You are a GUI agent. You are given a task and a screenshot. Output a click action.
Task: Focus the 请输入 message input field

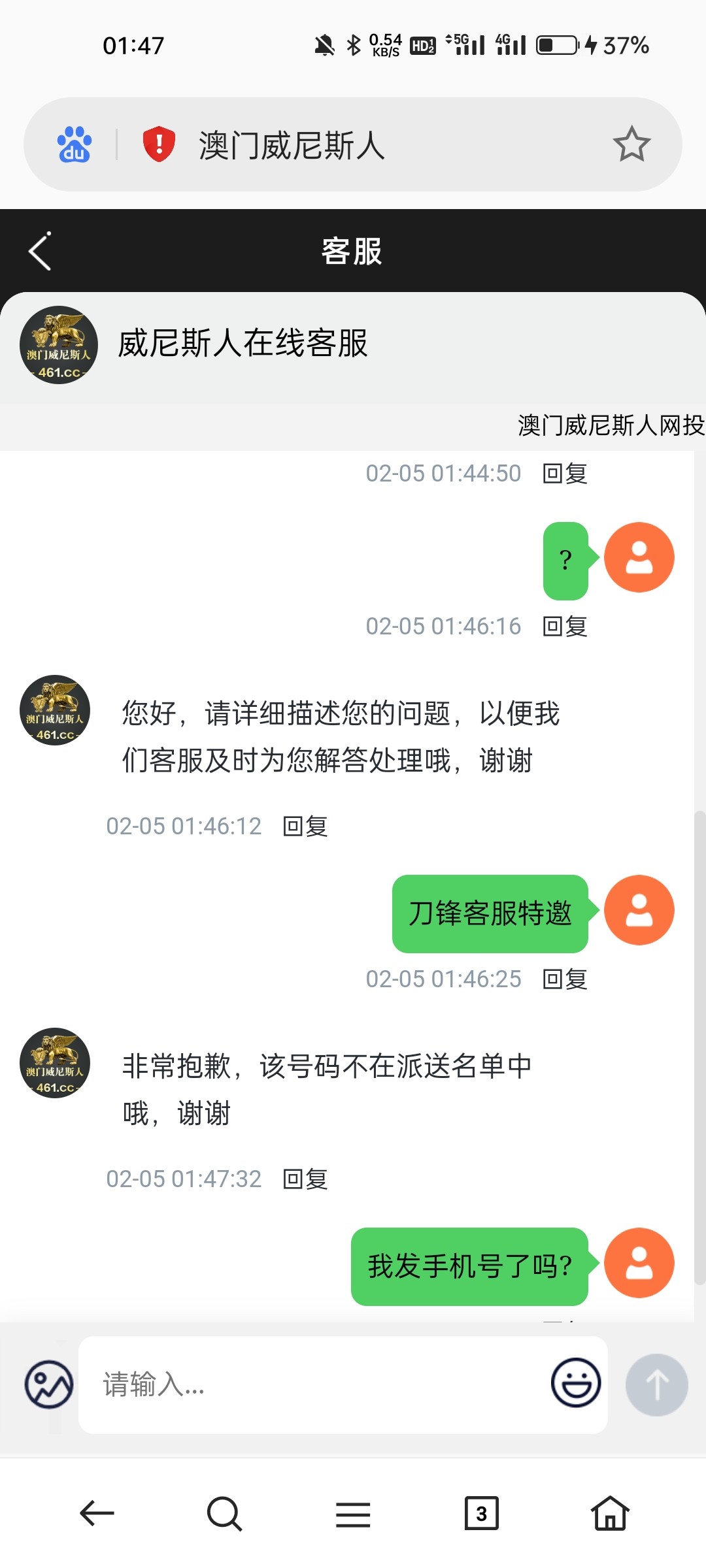(314, 1384)
